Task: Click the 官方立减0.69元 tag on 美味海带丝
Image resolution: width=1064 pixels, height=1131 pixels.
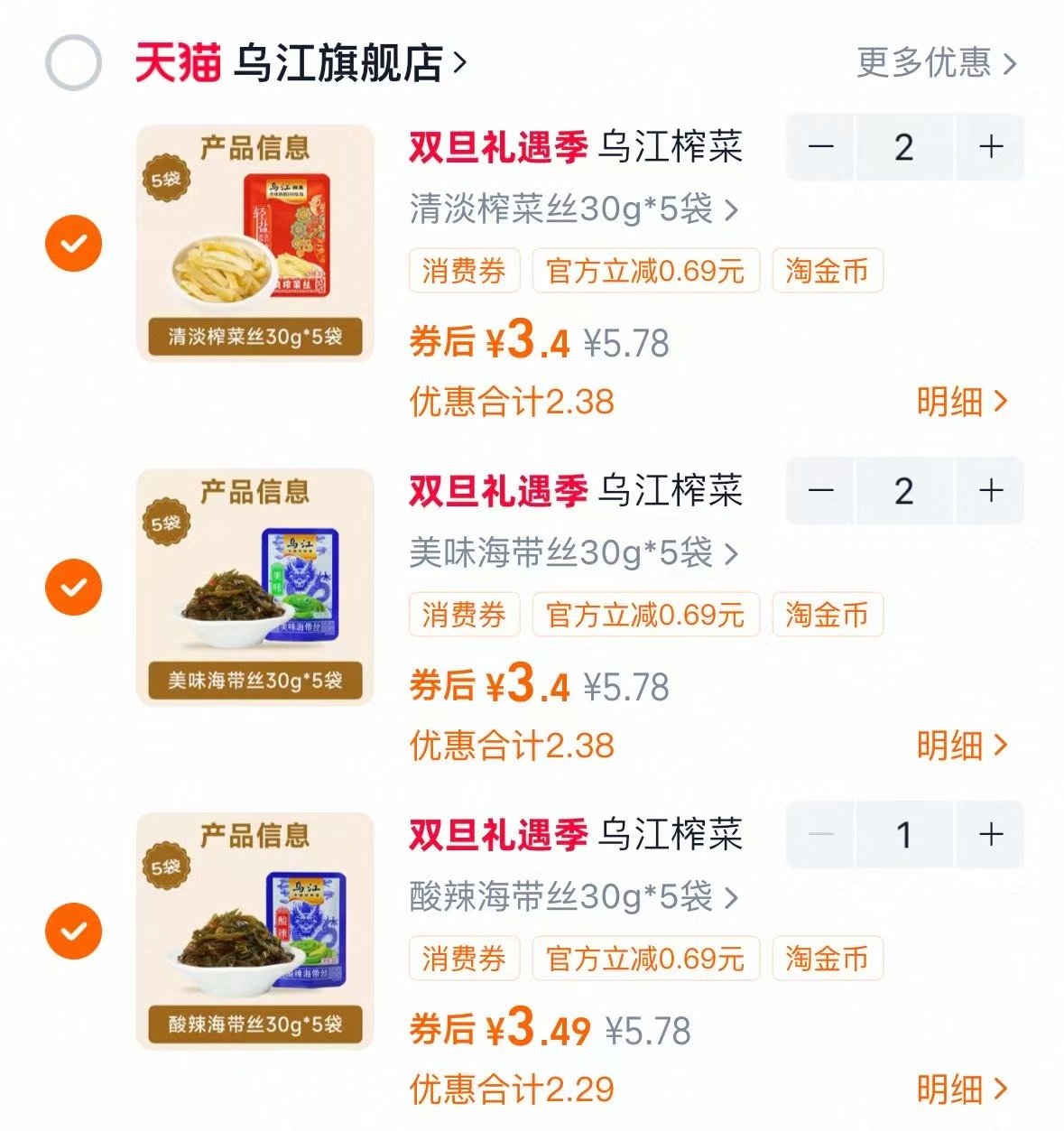Action: click(x=645, y=615)
